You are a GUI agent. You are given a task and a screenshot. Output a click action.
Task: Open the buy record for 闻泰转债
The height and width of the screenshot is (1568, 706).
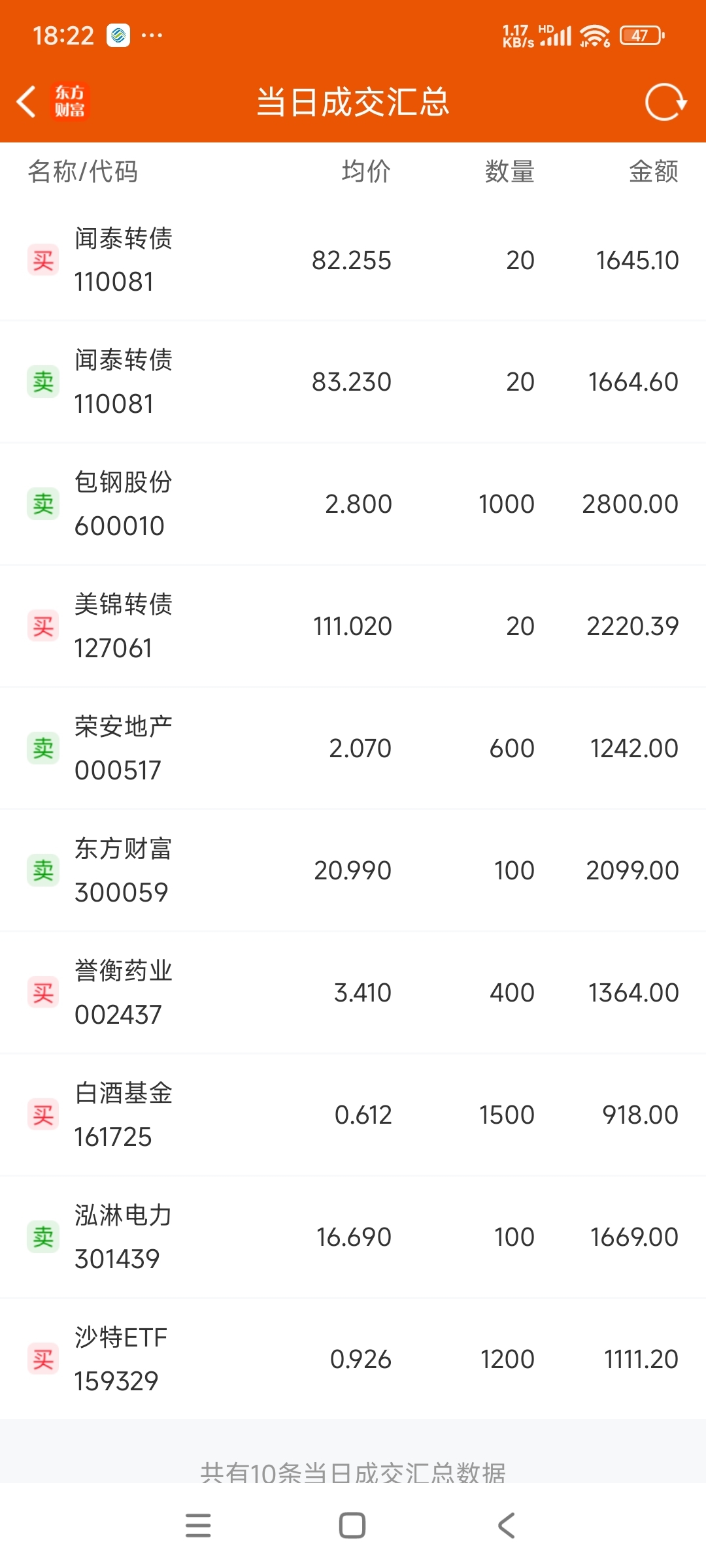pos(353,260)
